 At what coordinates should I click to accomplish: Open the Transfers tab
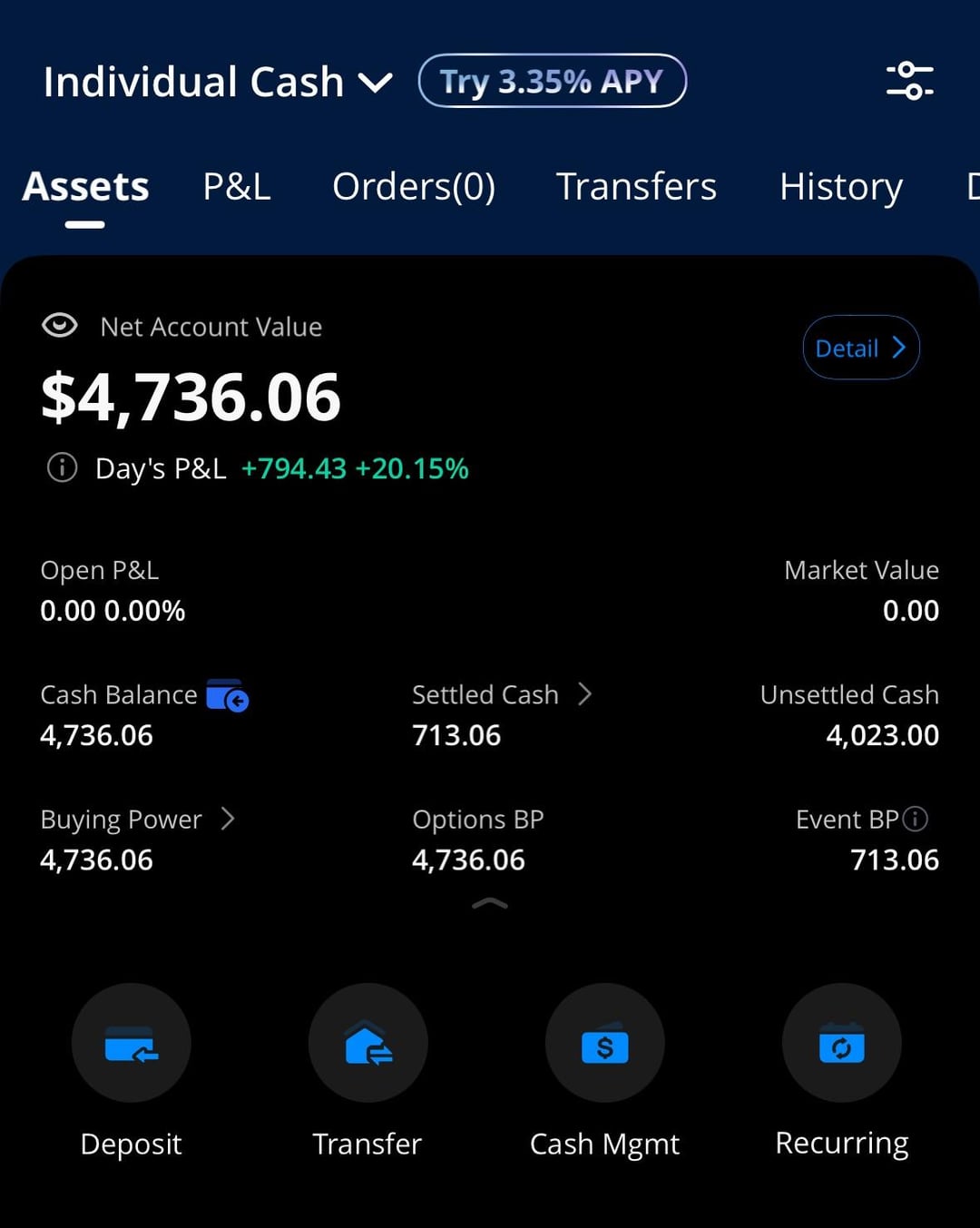636,187
